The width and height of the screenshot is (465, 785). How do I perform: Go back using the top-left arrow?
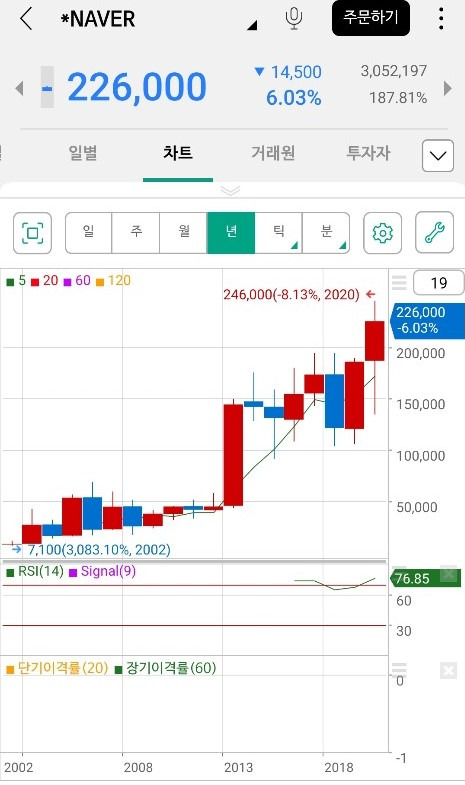point(26,19)
